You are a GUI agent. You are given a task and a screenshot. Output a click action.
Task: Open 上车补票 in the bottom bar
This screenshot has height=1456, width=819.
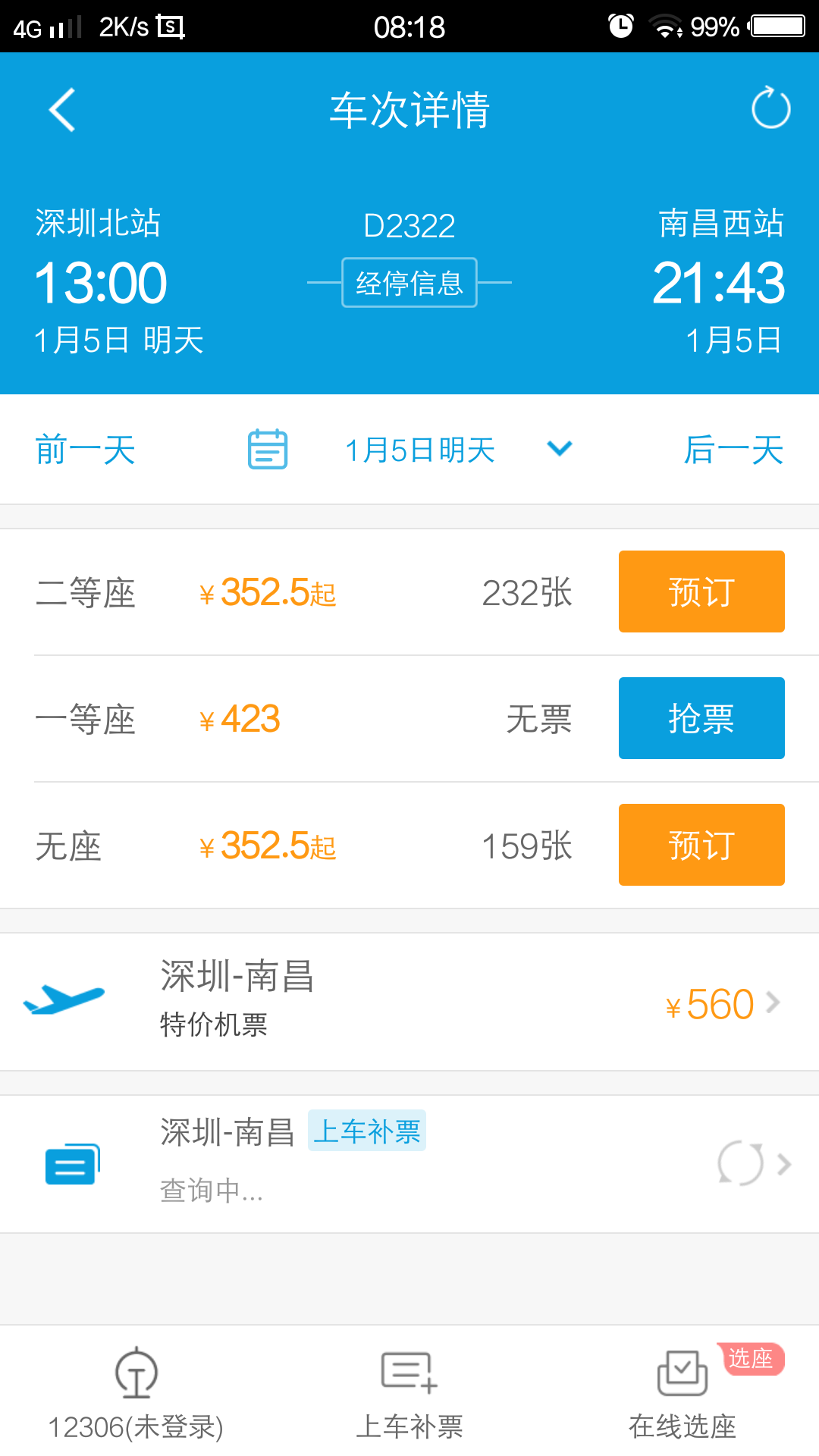point(409,1395)
